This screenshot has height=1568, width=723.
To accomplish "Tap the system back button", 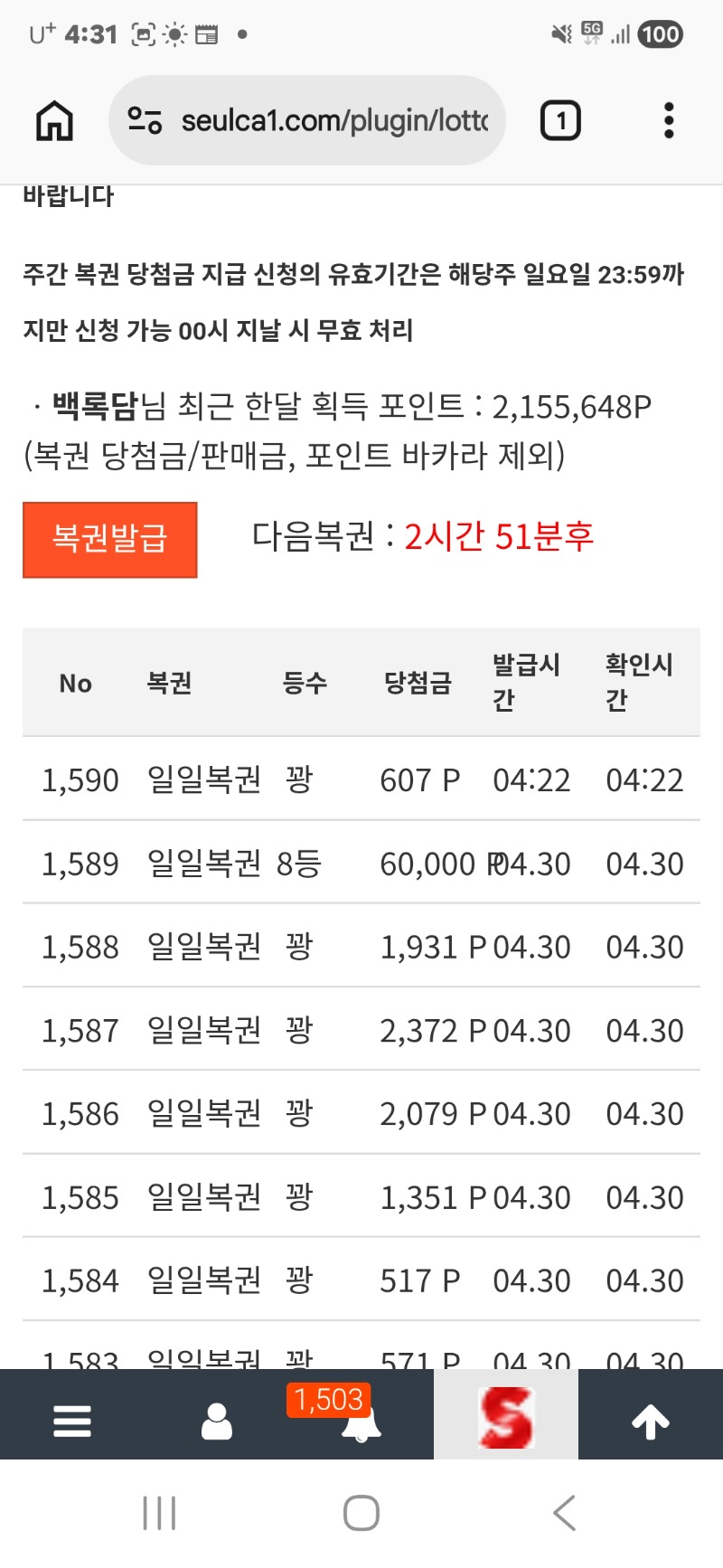I will pos(565,1512).
